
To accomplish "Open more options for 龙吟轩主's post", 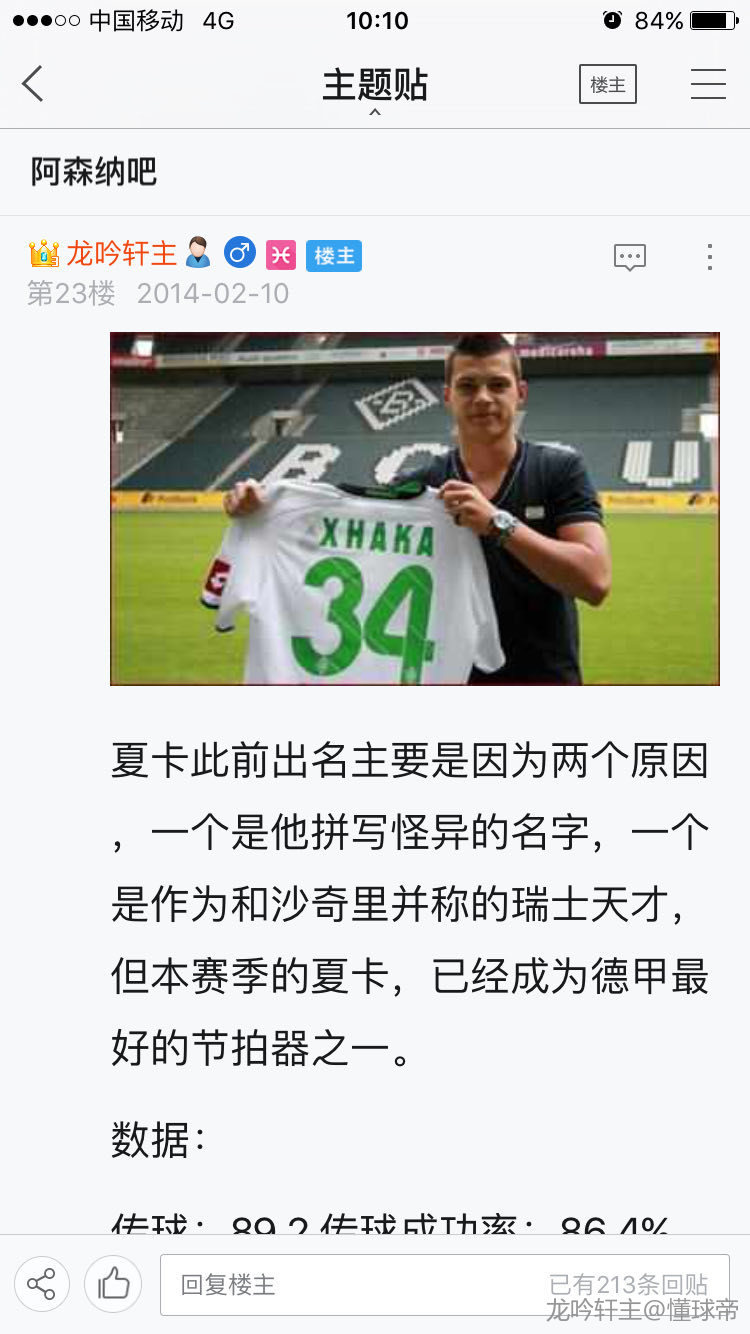I will 709,258.
